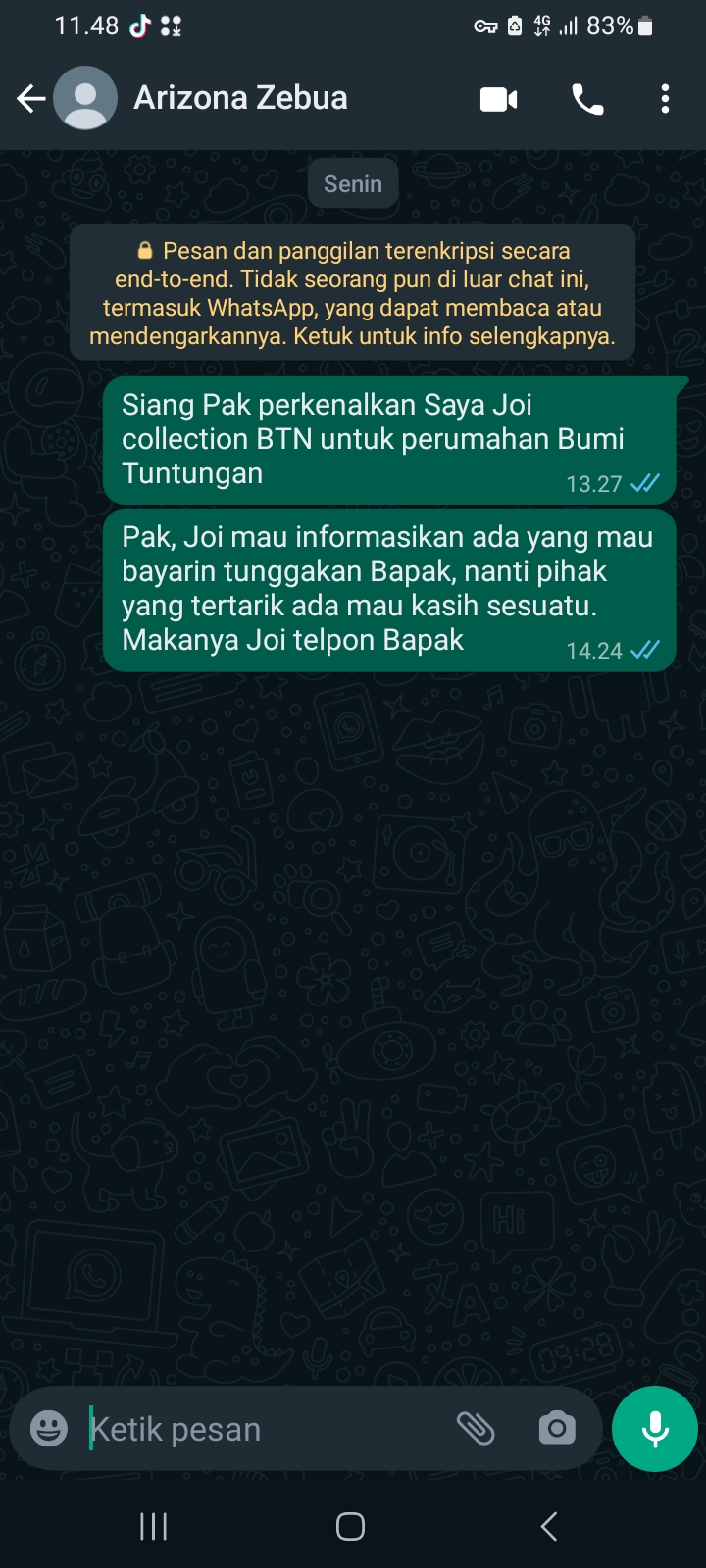
Task: Open the camera from the message bar
Action: [x=557, y=1429]
